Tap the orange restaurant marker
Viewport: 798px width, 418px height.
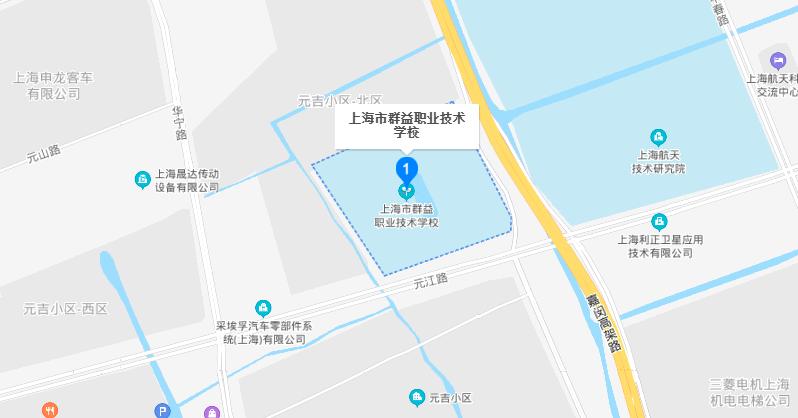48,410
